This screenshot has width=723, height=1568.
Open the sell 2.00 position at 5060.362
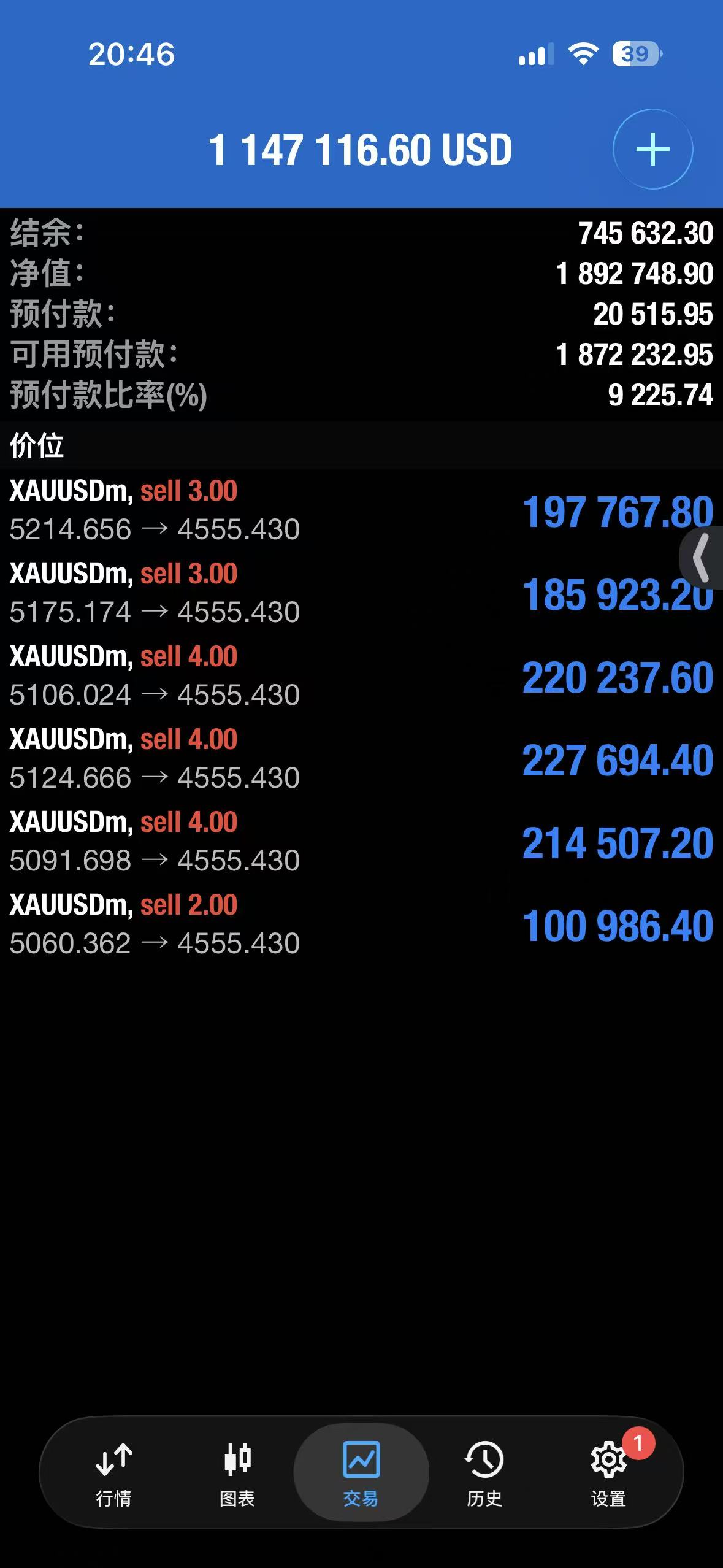click(x=307, y=924)
